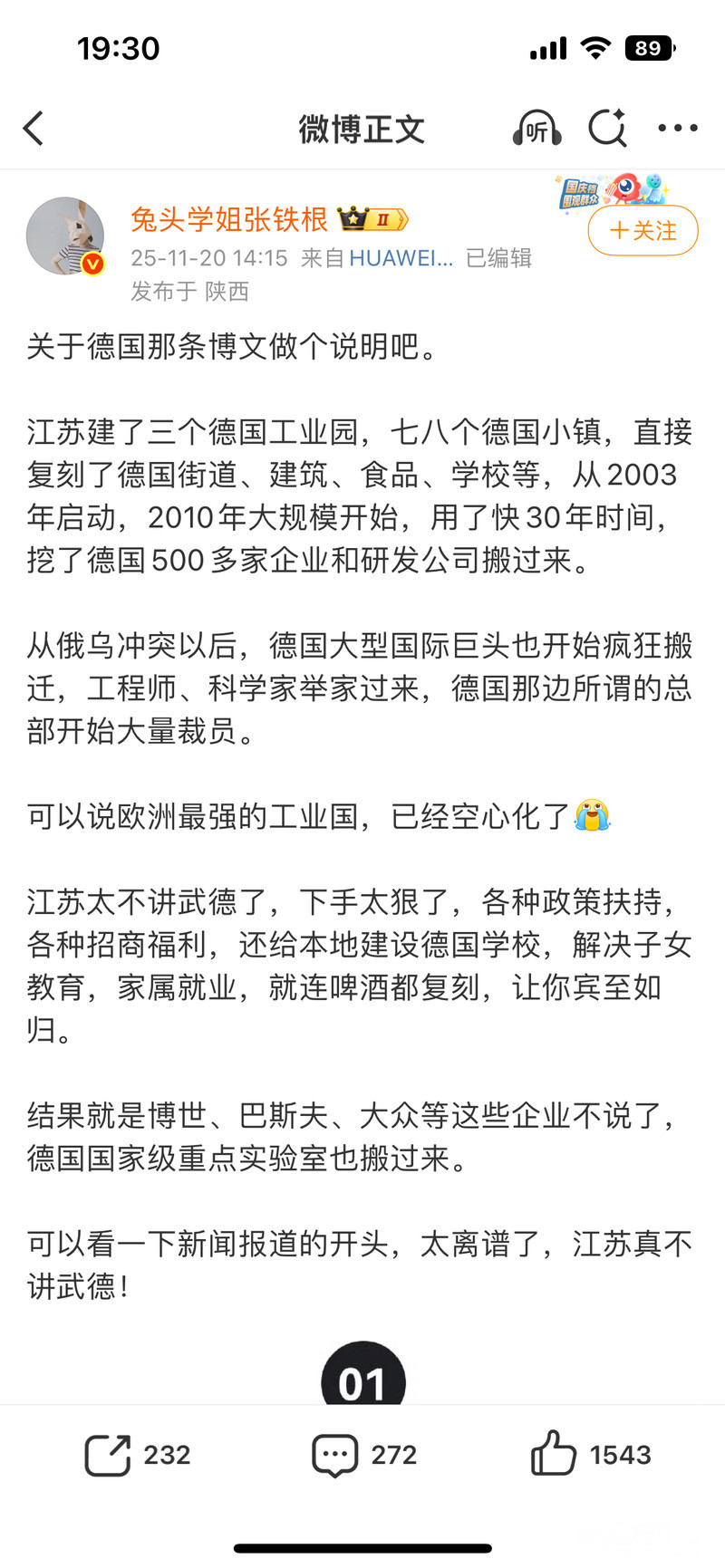Open 兔头学姐张铁根's profile name link
Viewport: 725px width, 1568px height.
(228, 219)
